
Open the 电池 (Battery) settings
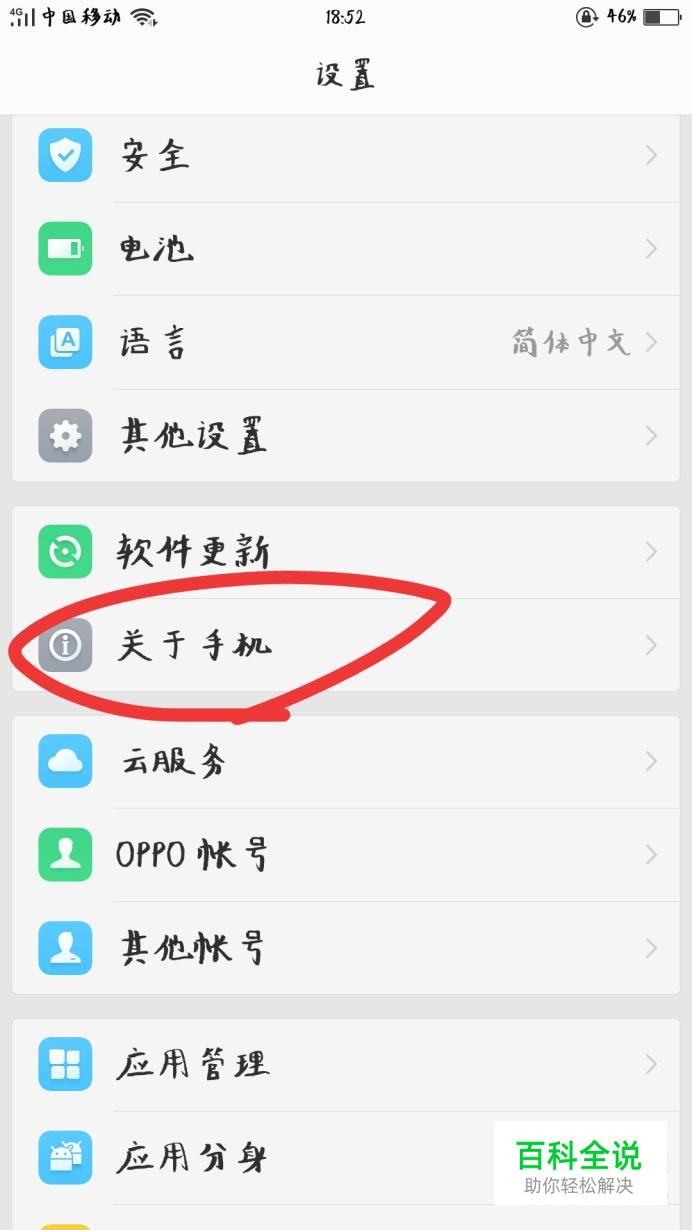tap(345, 248)
